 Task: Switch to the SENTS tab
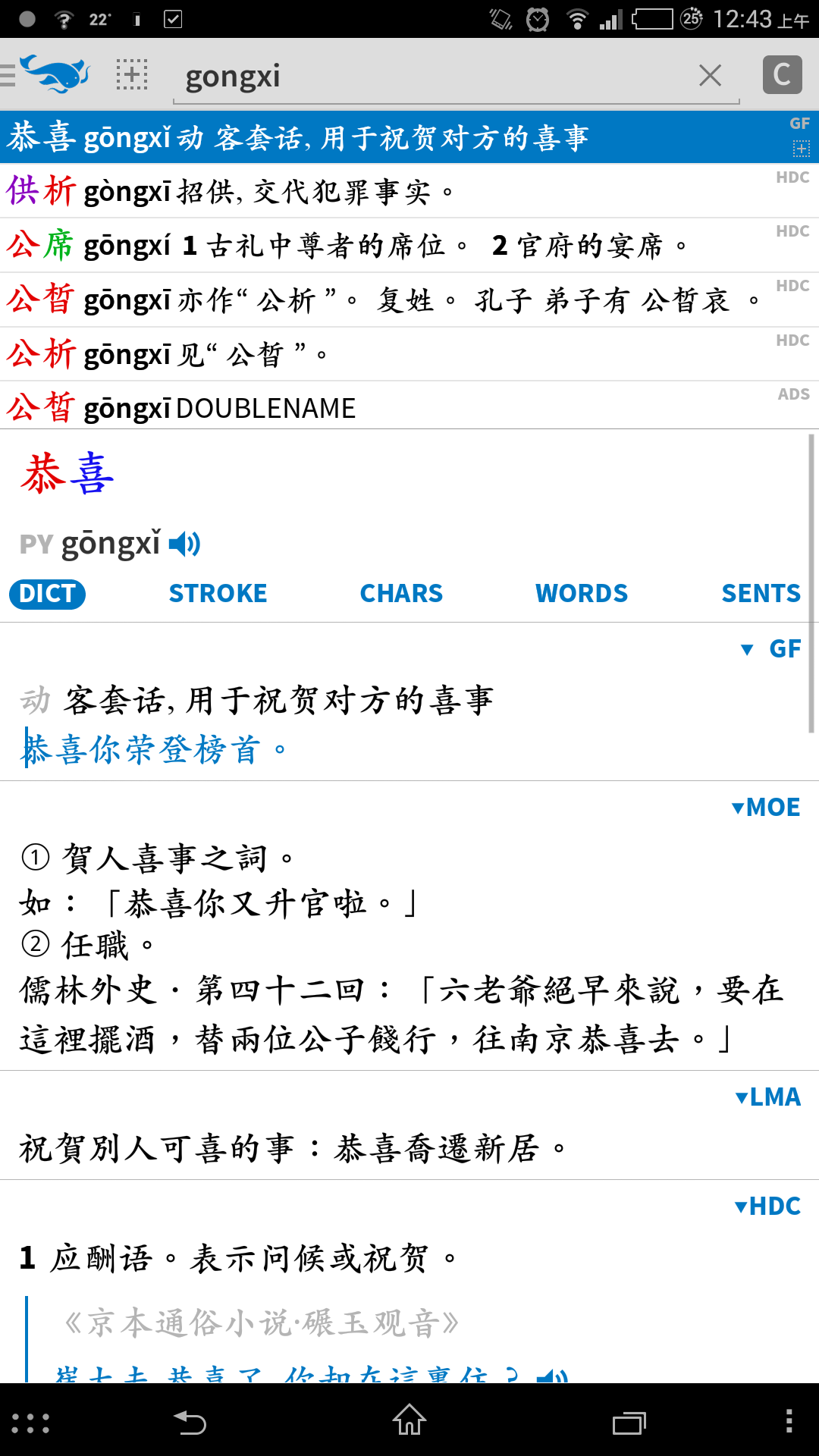761,593
